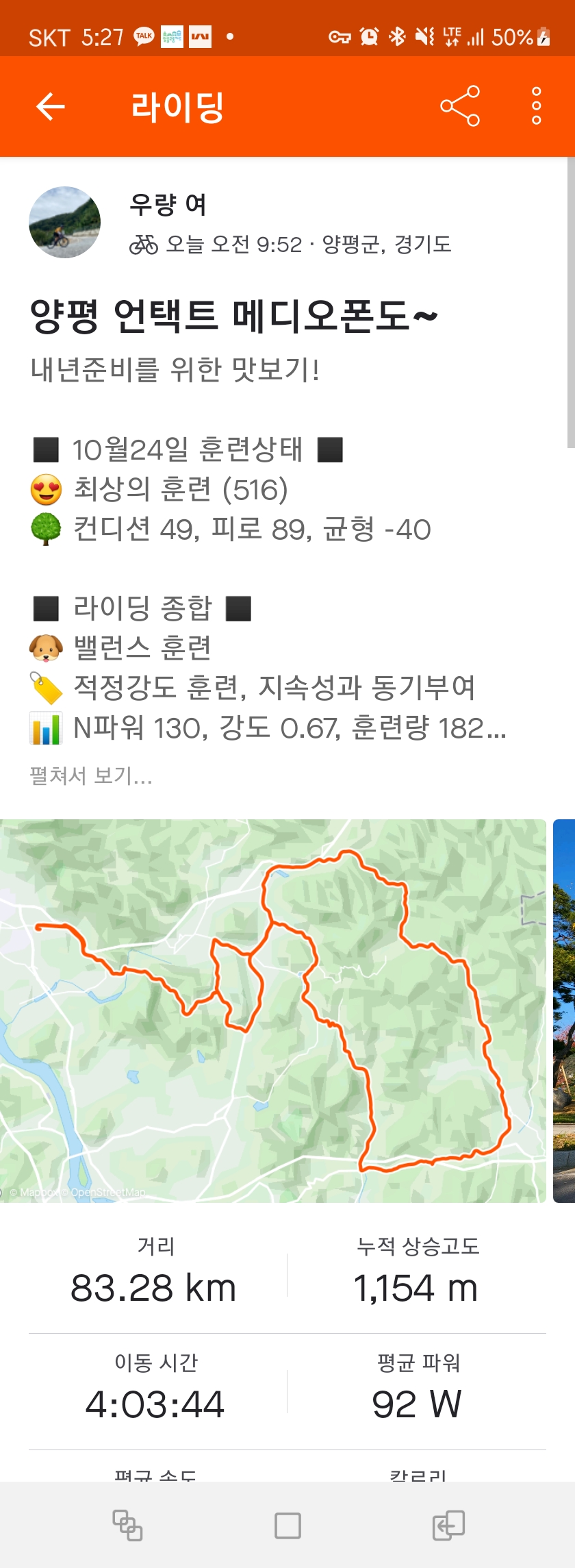Tap the system home button
This screenshot has height=1568, width=575.
287,1526
